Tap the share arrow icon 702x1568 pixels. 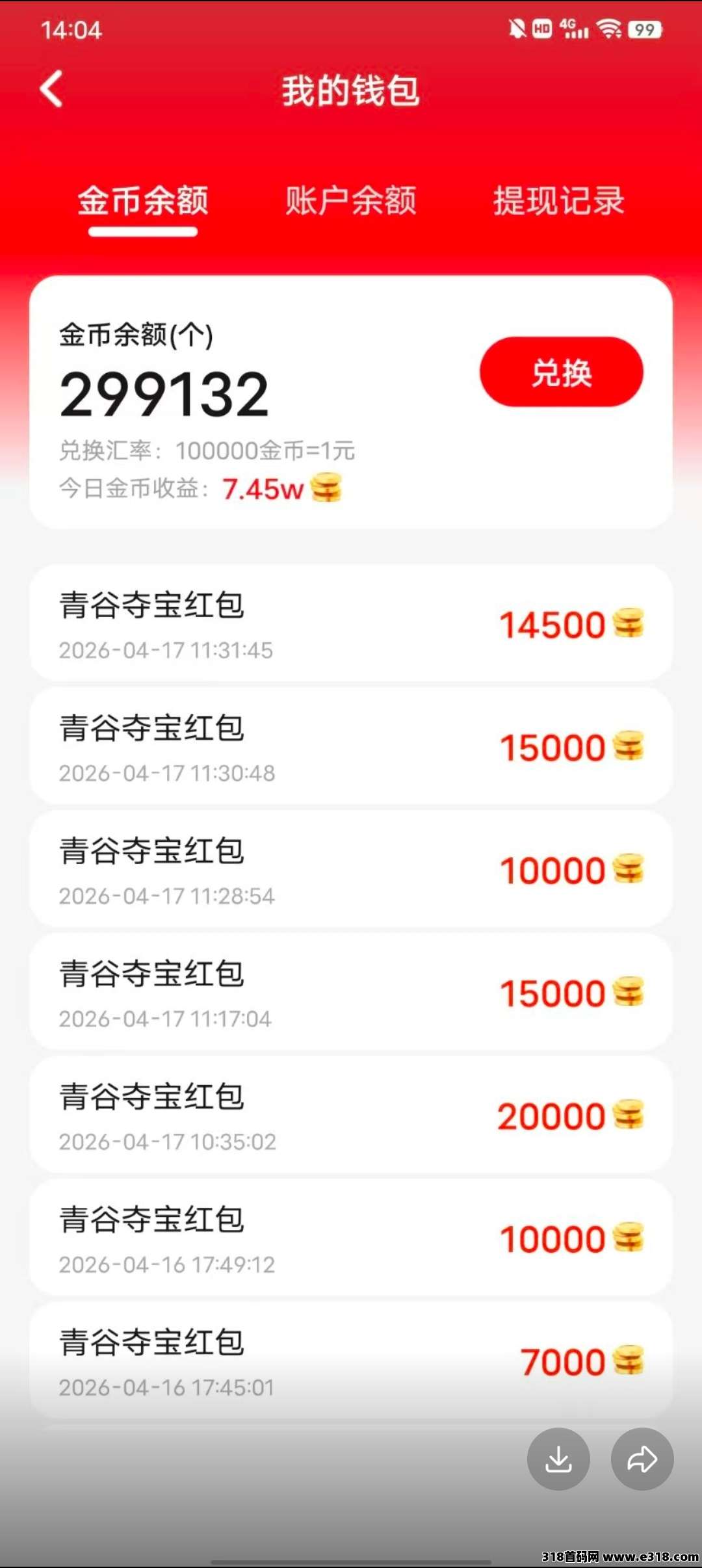pyautogui.click(x=642, y=1459)
